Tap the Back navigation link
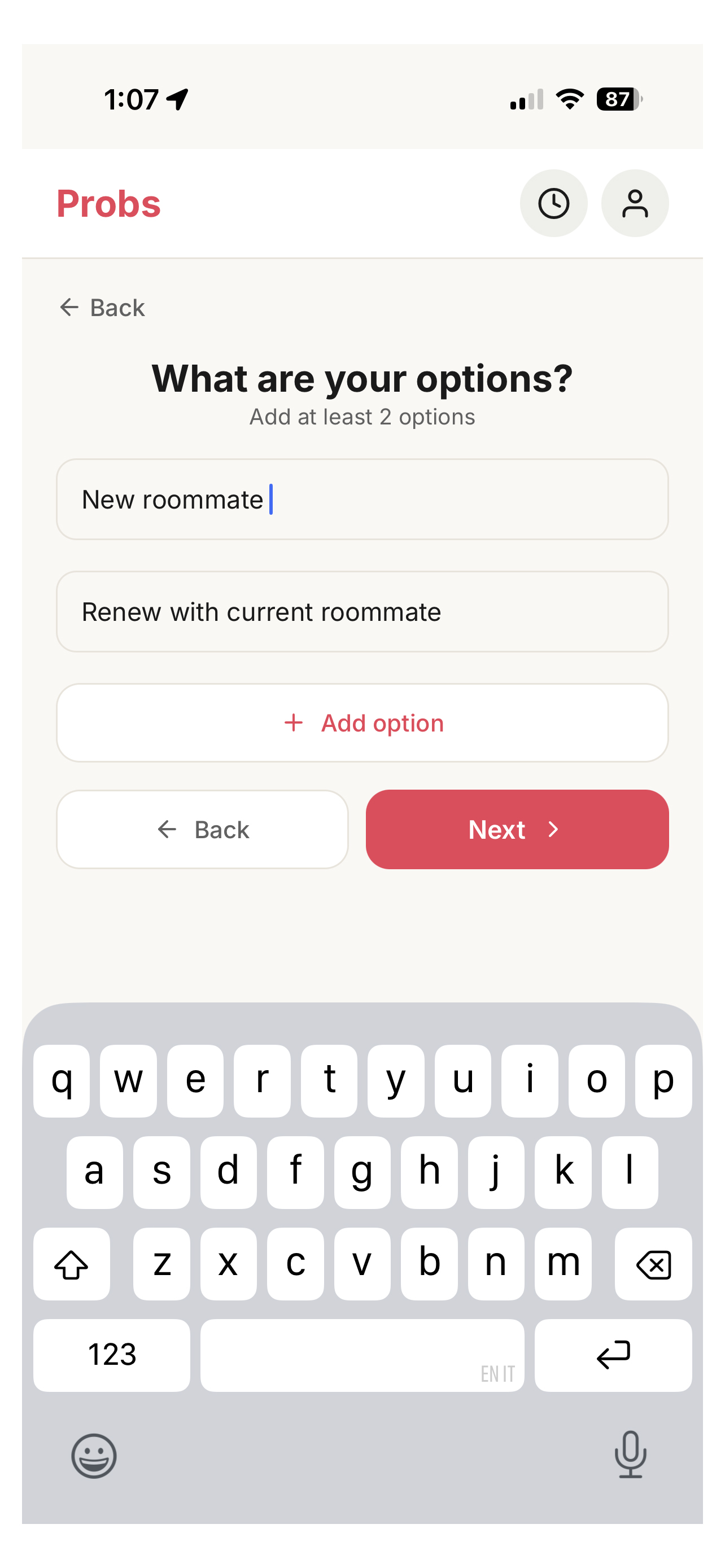Screen dimensions: 725x1568 click(x=102, y=308)
